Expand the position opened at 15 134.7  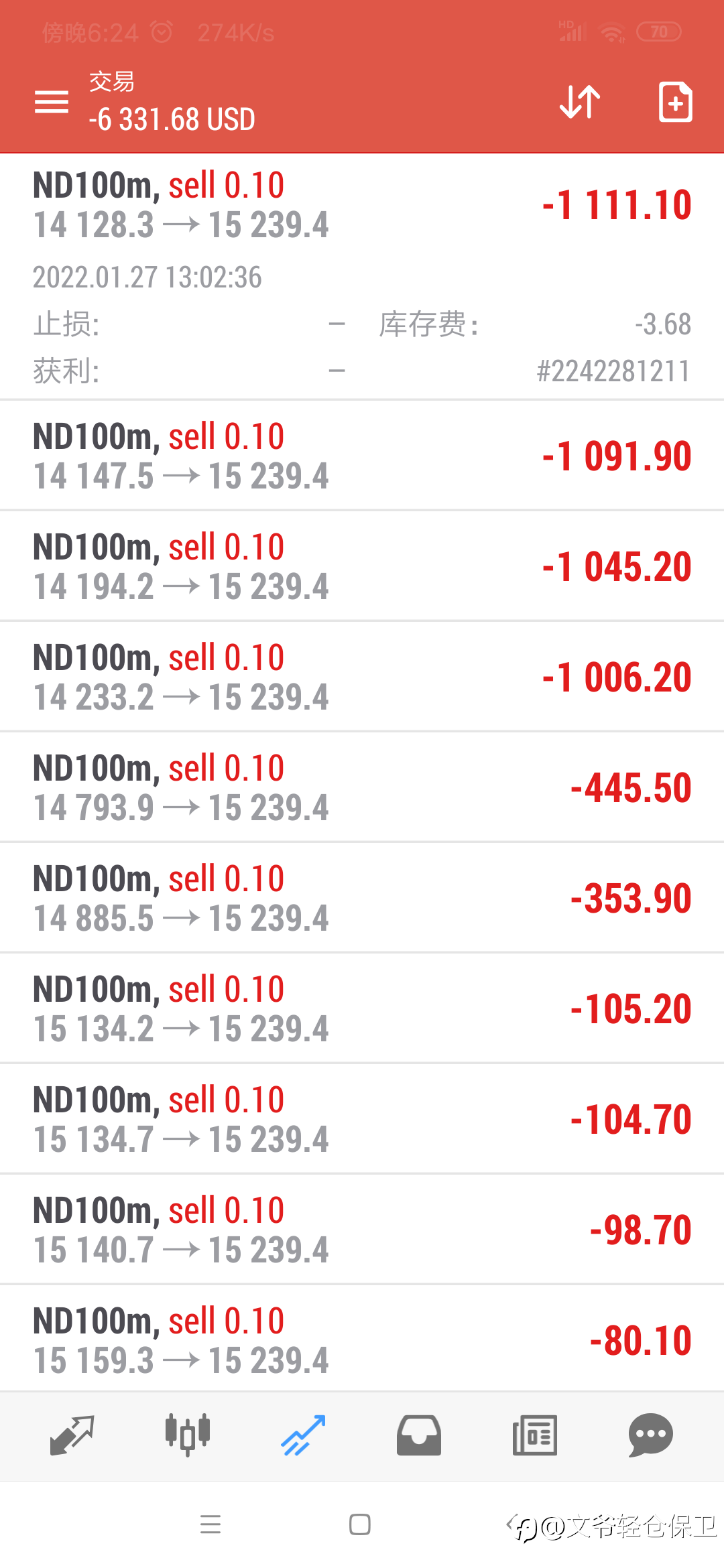pos(362,1120)
